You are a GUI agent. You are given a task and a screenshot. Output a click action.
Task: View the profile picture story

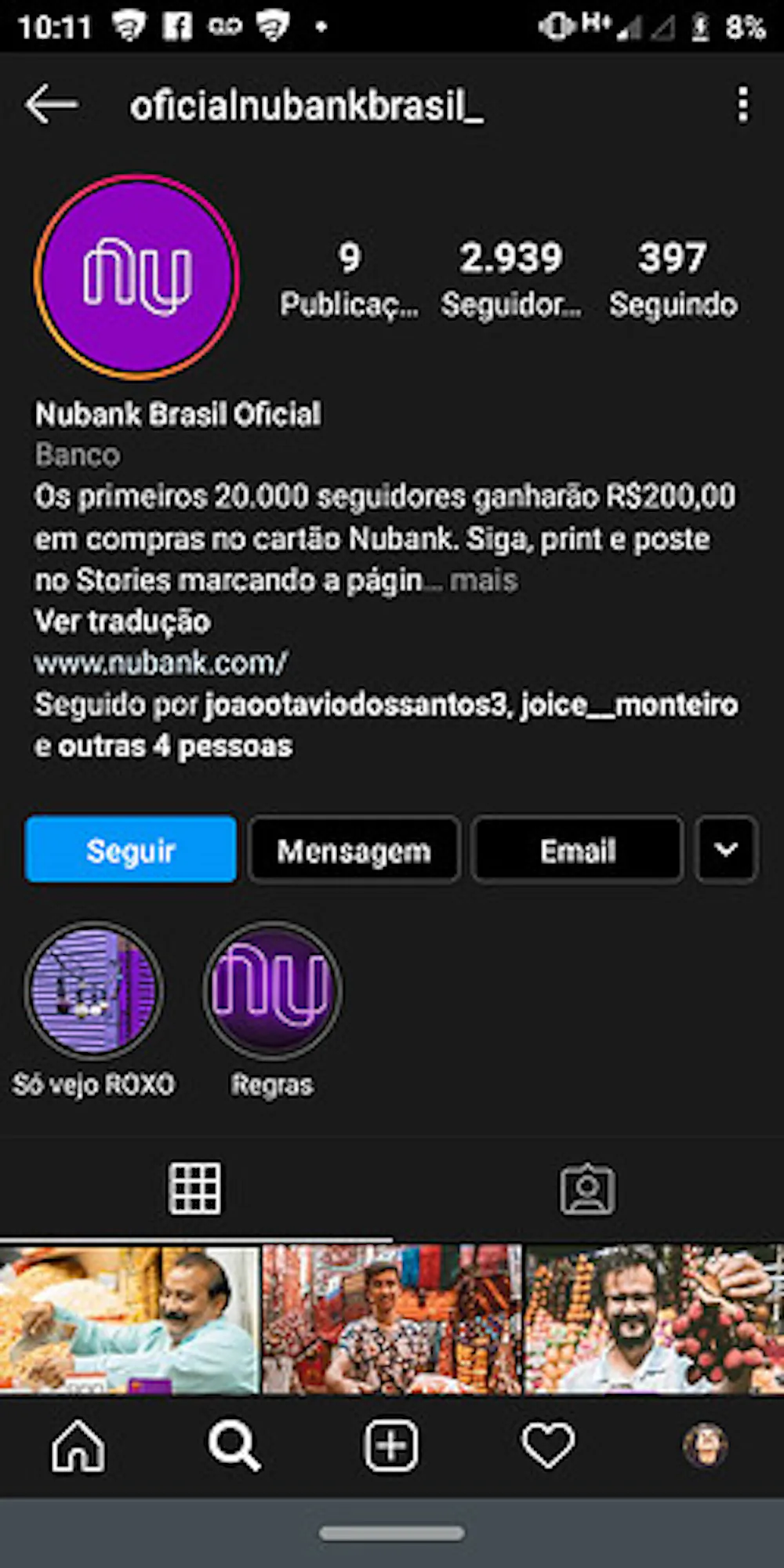(136, 277)
